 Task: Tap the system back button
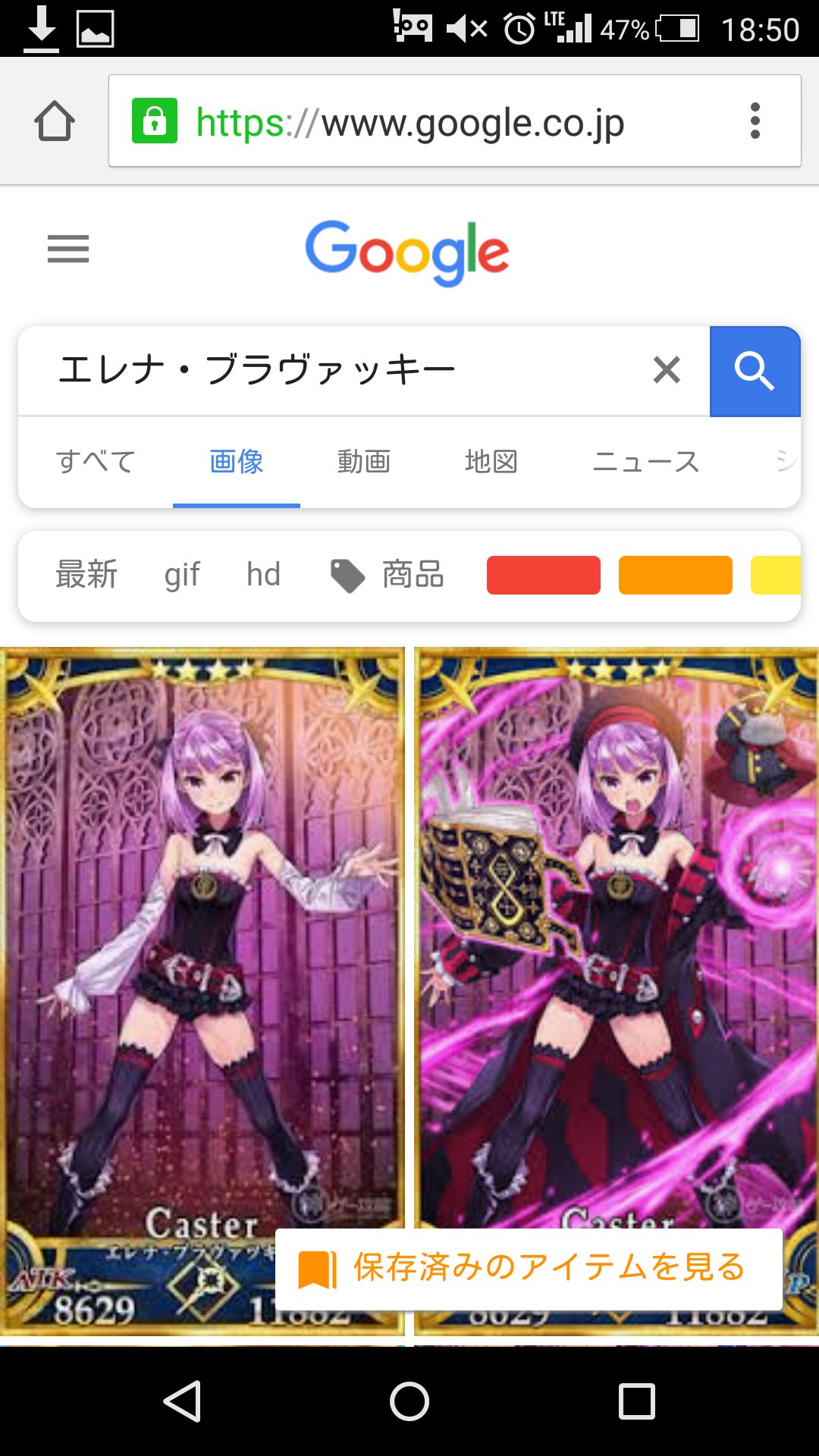182,1401
